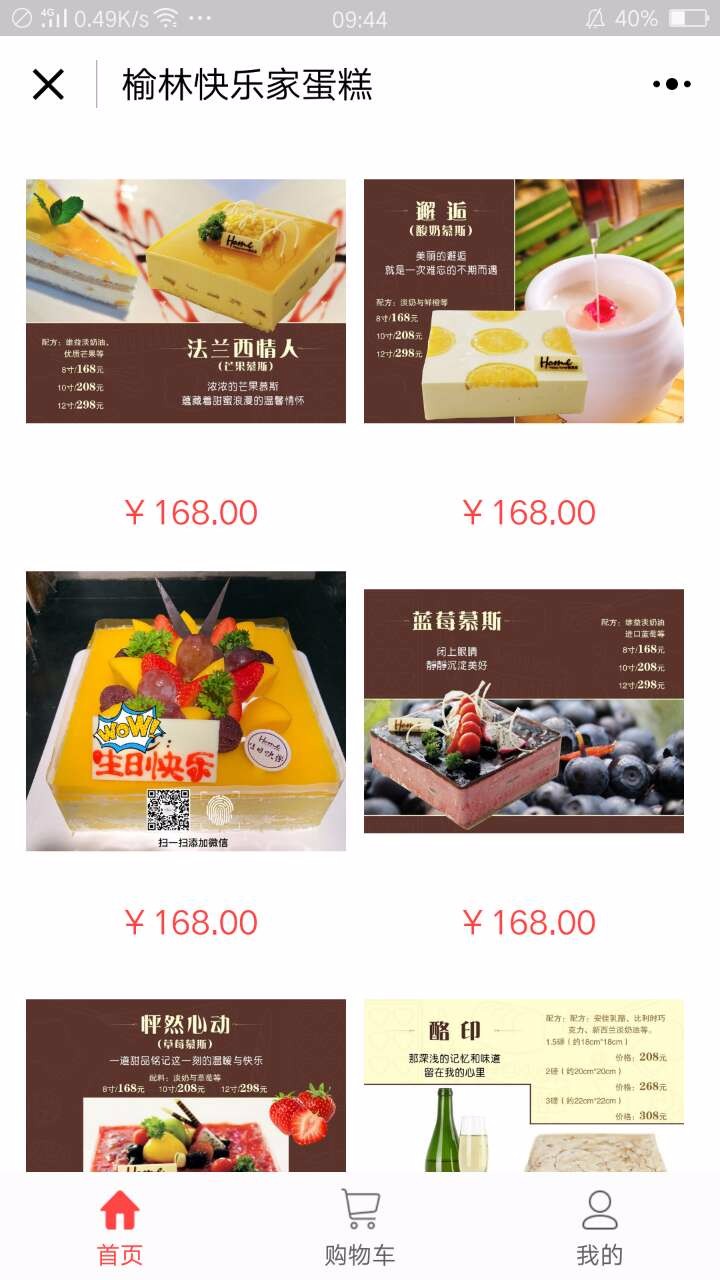Switch to the 首页 home tab

(x=120, y=1227)
